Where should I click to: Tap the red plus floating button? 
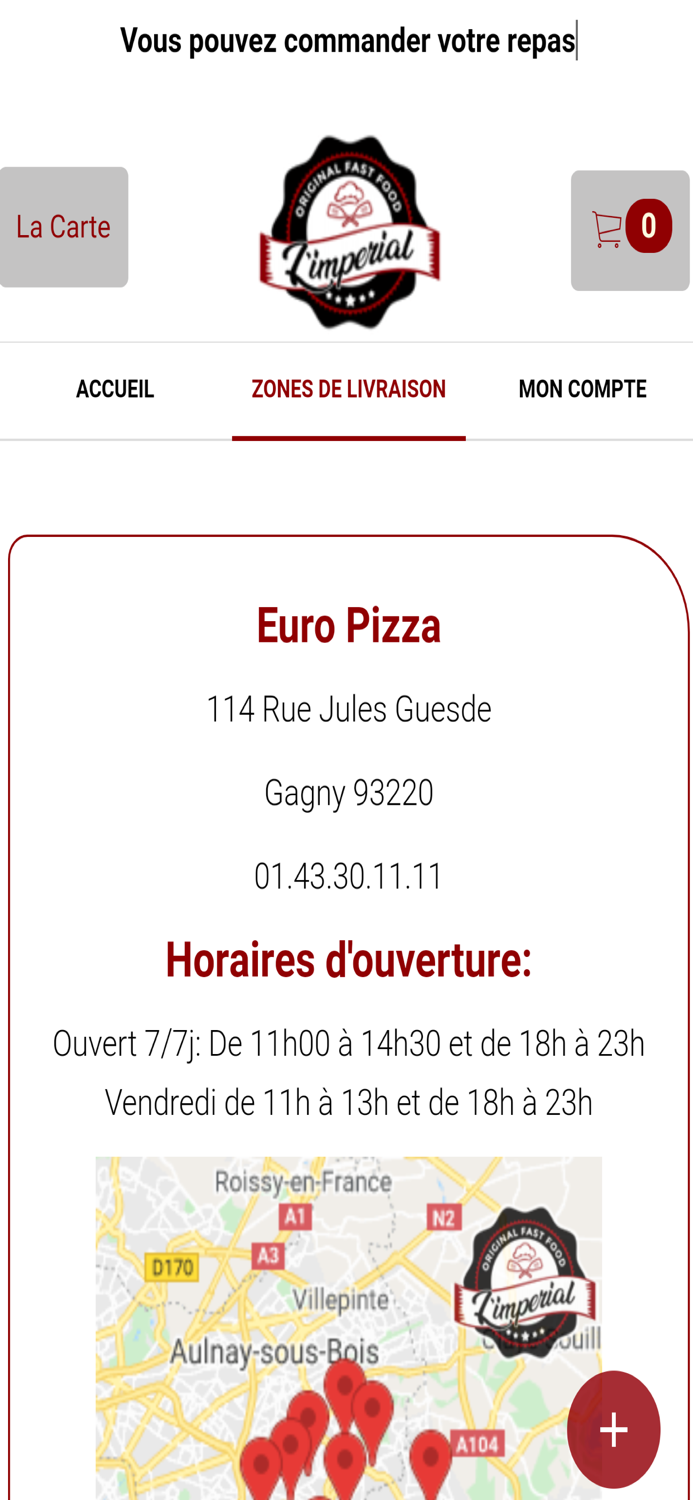pos(613,1429)
